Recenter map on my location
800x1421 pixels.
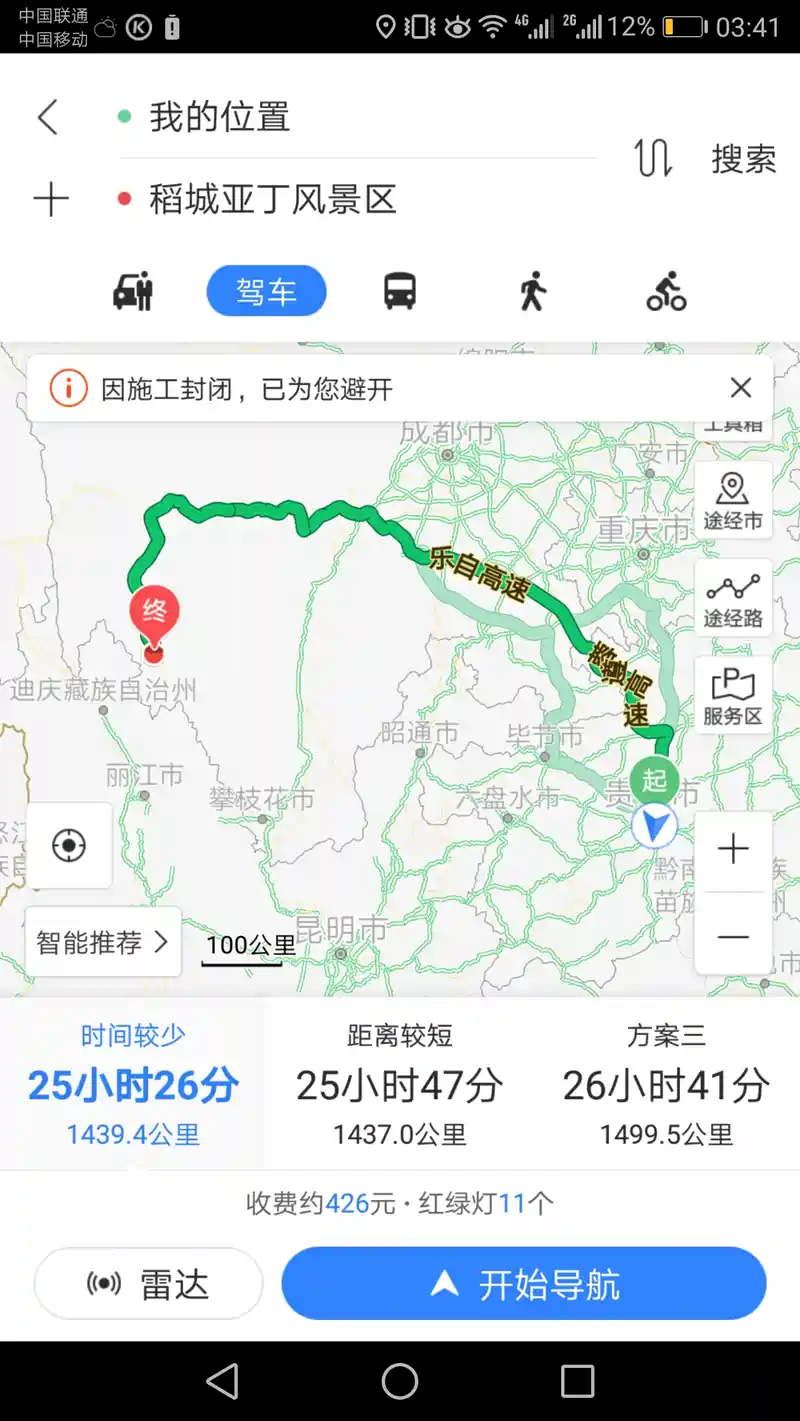coord(69,845)
